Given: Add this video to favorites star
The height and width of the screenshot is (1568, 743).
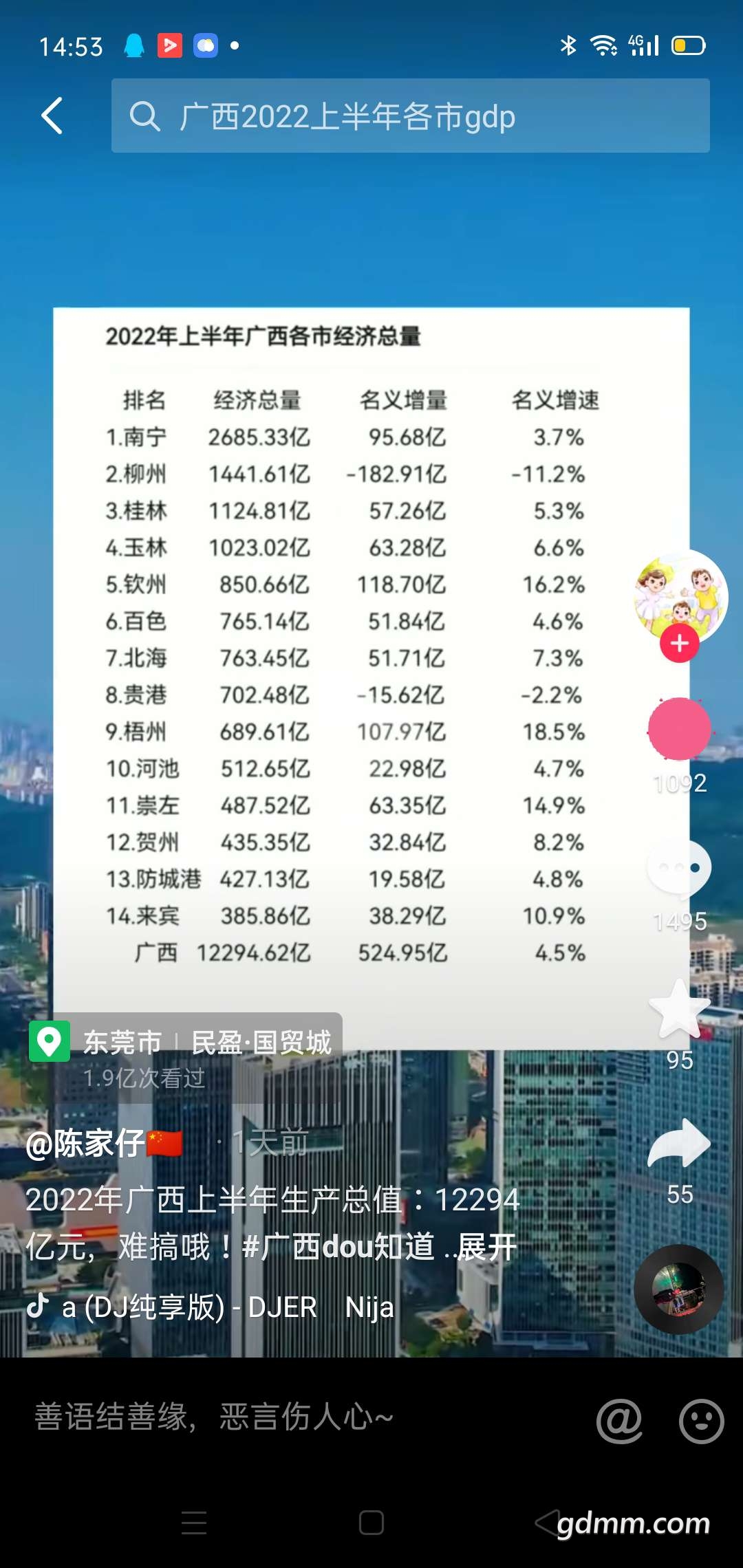Looking at the screenshot, I should tap(680, 1010).
